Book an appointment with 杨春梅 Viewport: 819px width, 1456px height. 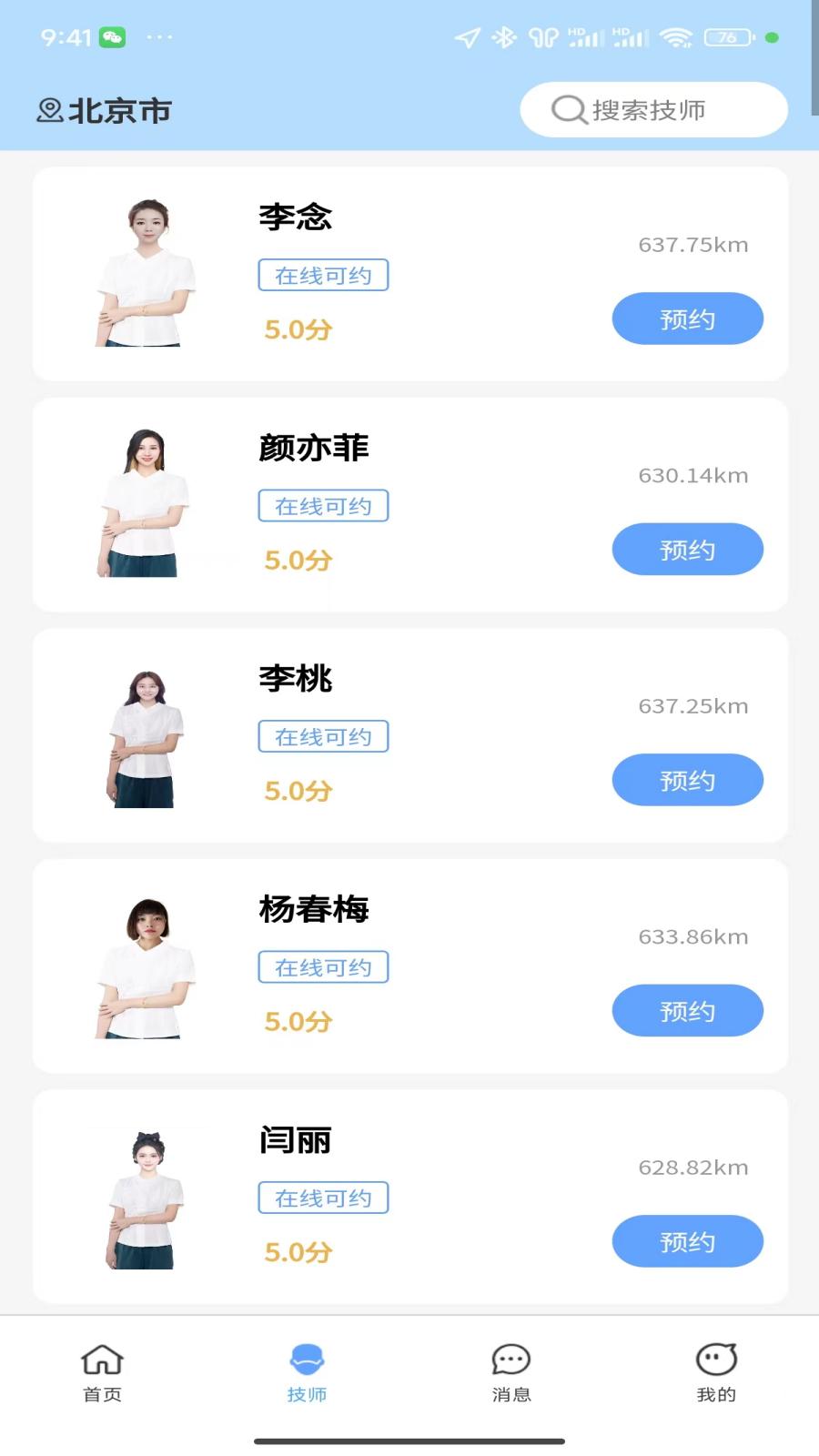[687, 1011]
